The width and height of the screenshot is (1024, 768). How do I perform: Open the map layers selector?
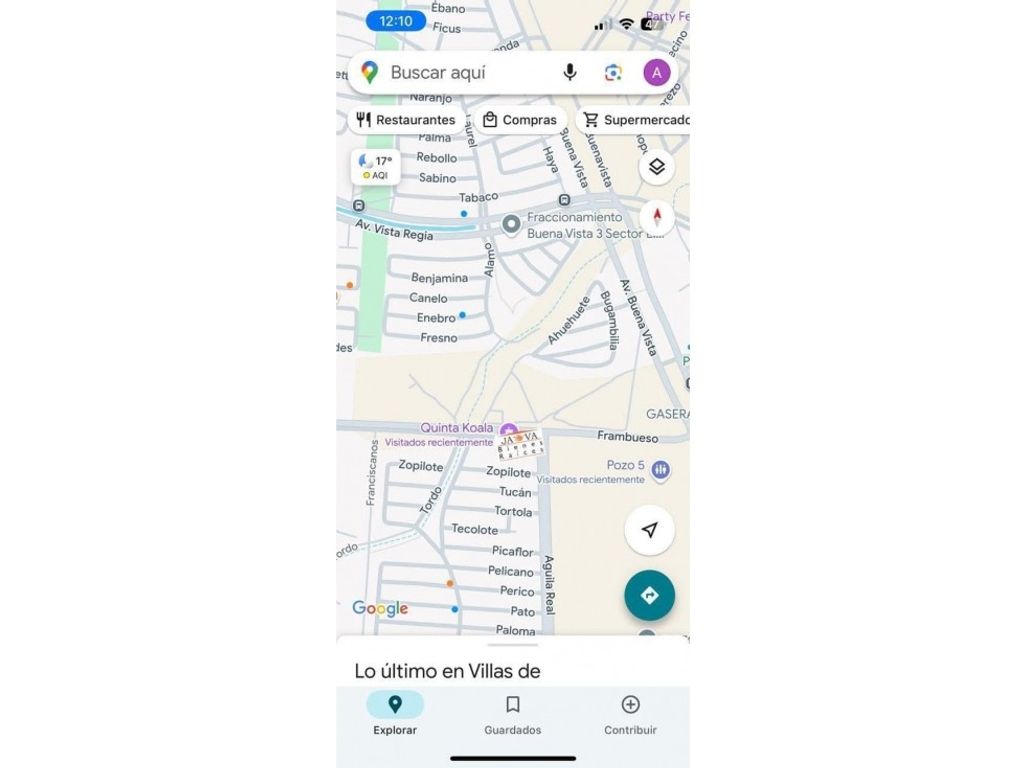(x=657, y=167)
